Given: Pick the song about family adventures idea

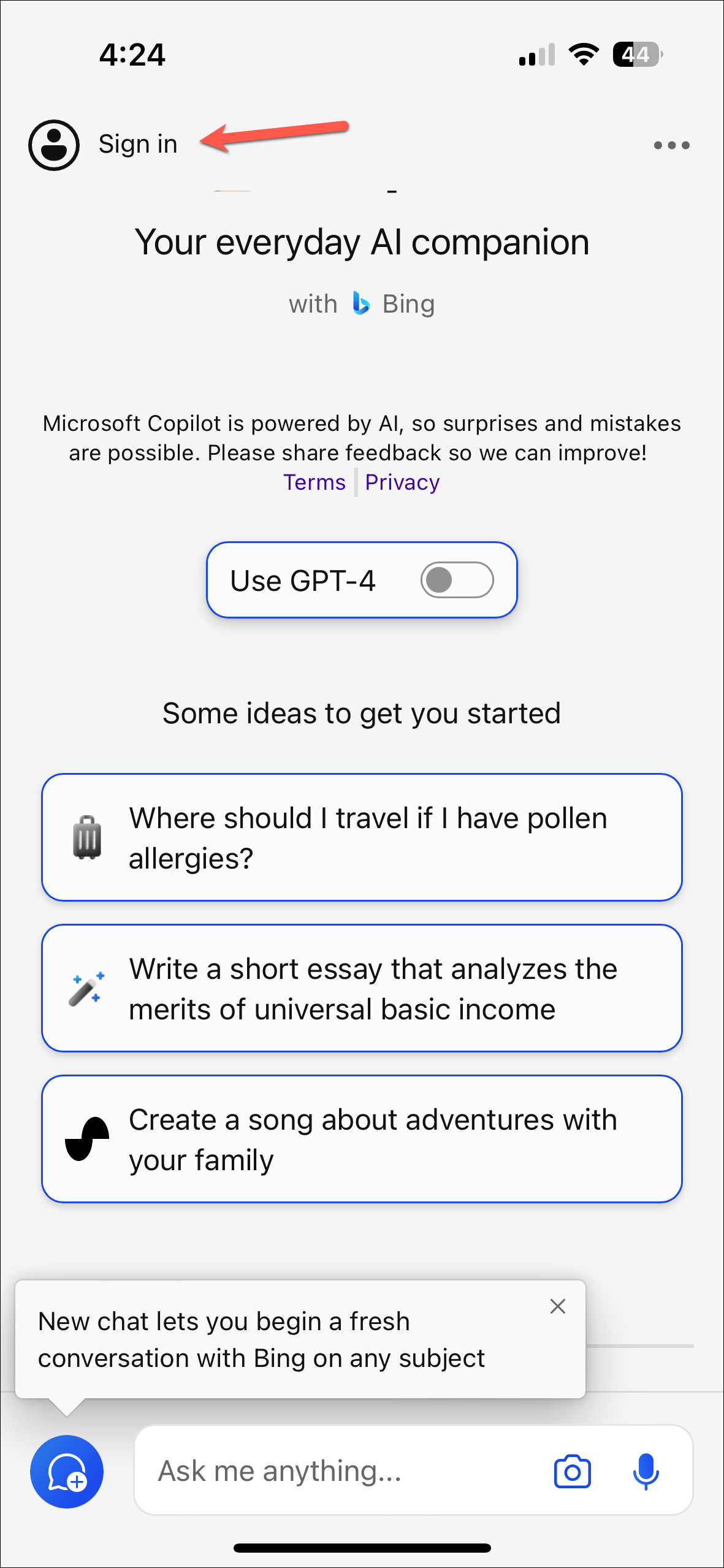Looking at the screenshot, I should (x=362, y=1139).
